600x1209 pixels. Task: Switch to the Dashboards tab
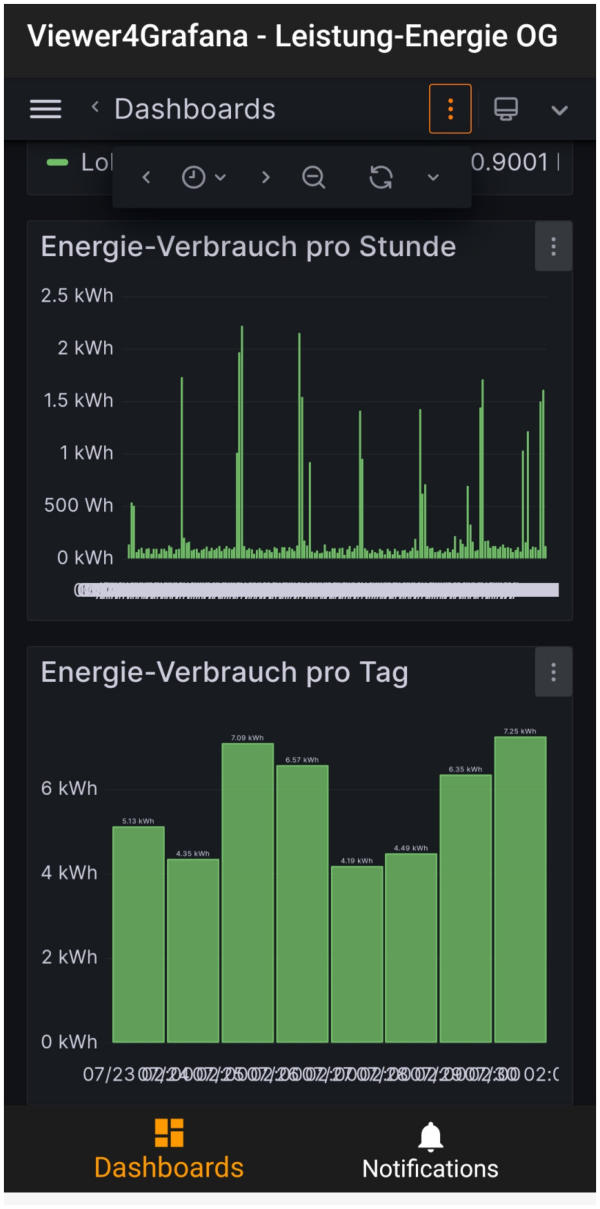point(169,1150)
